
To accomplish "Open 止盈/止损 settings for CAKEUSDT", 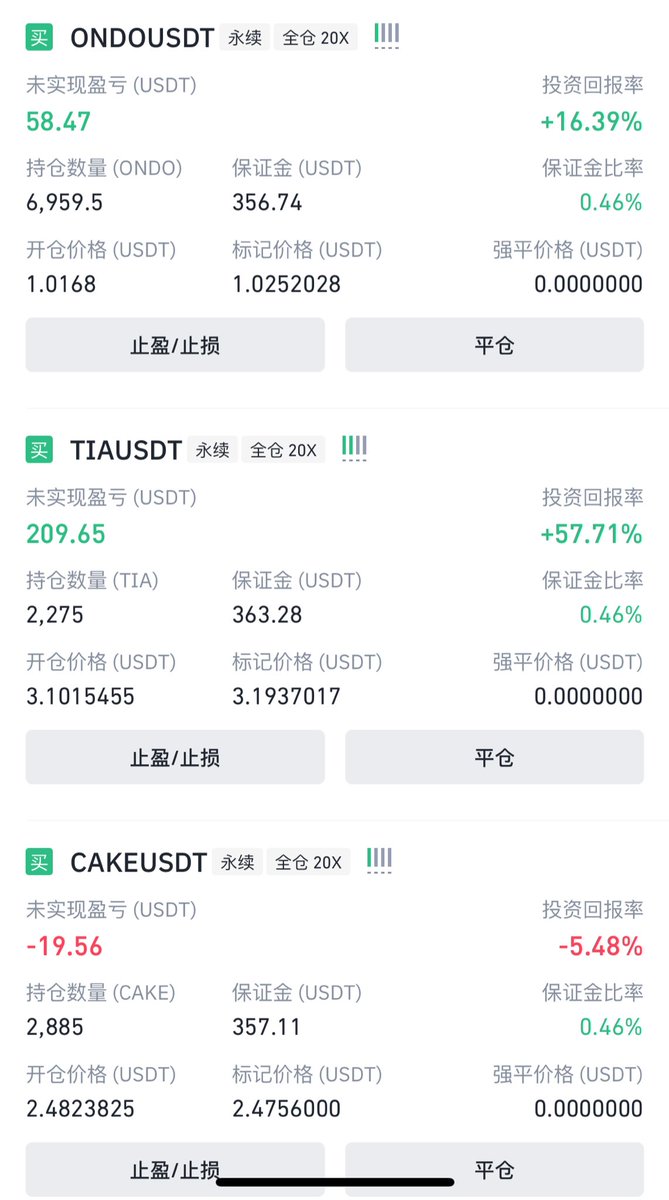I will point(175,1169).
